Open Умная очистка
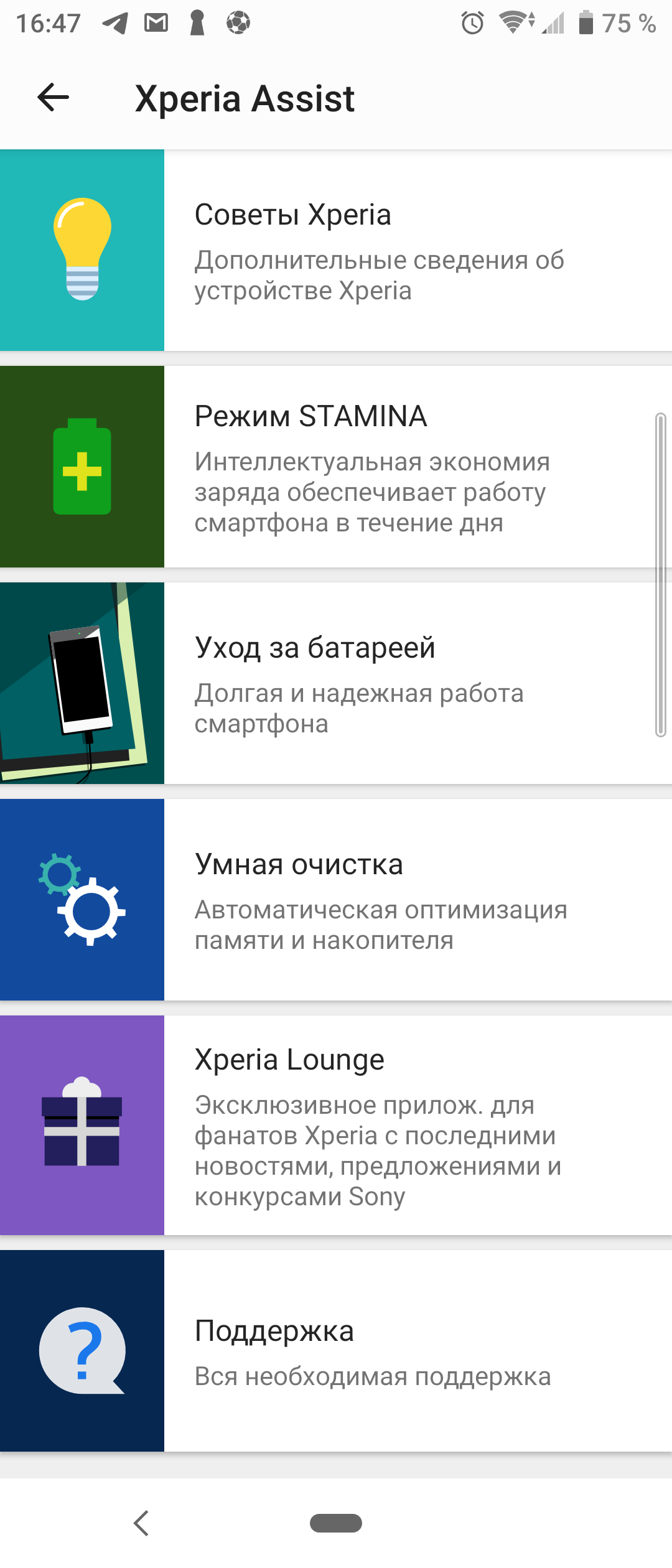 click(336, 900)
